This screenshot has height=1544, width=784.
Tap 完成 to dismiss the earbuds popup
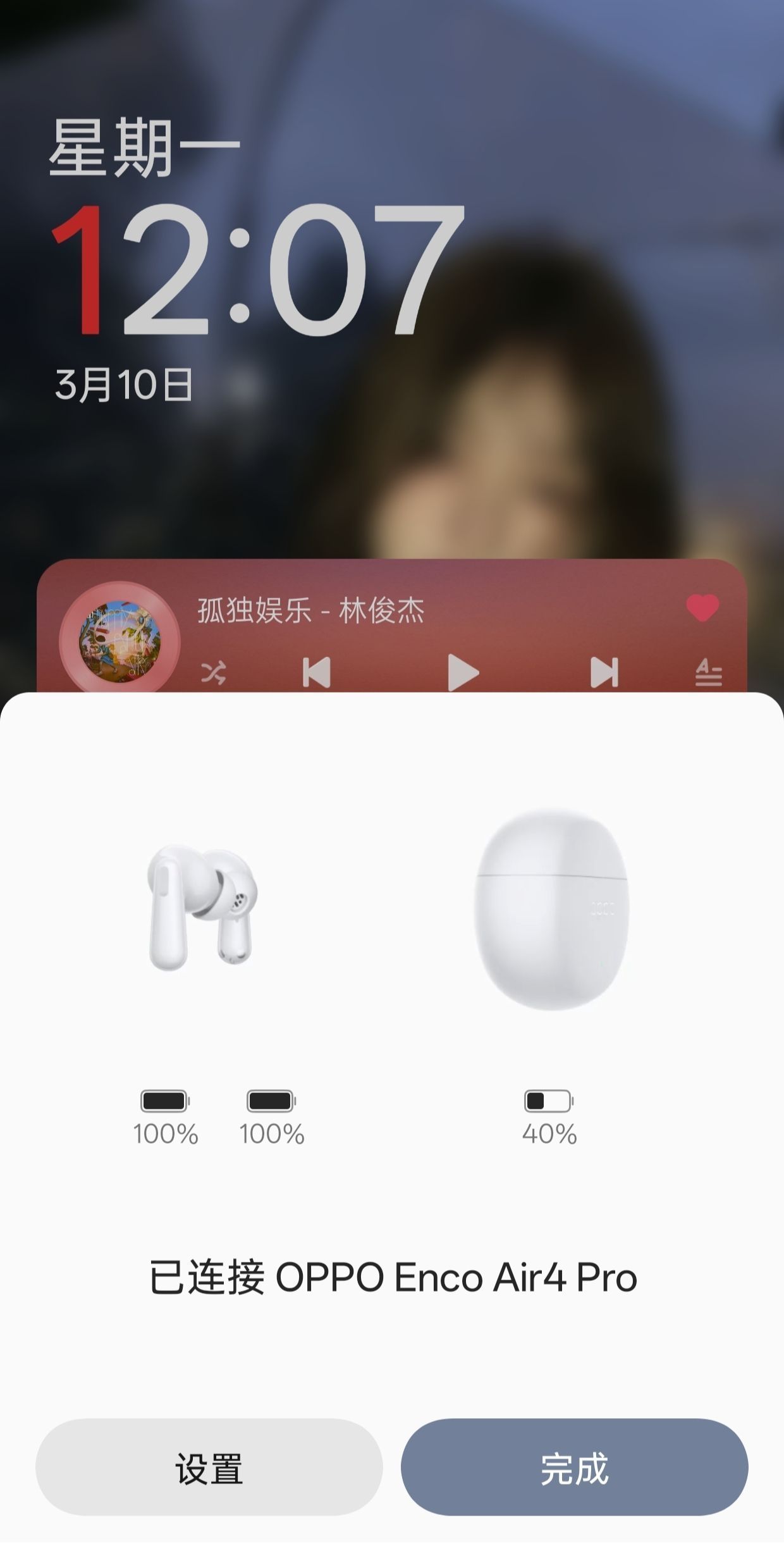[x=574, y=1467]
